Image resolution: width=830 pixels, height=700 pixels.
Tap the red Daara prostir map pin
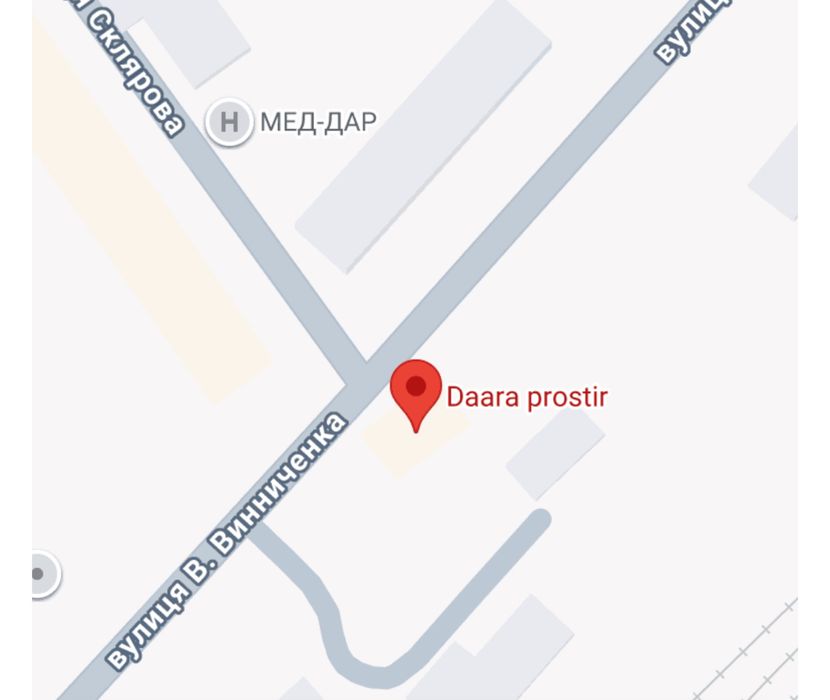pyautogui.click(x=416, y=391)
